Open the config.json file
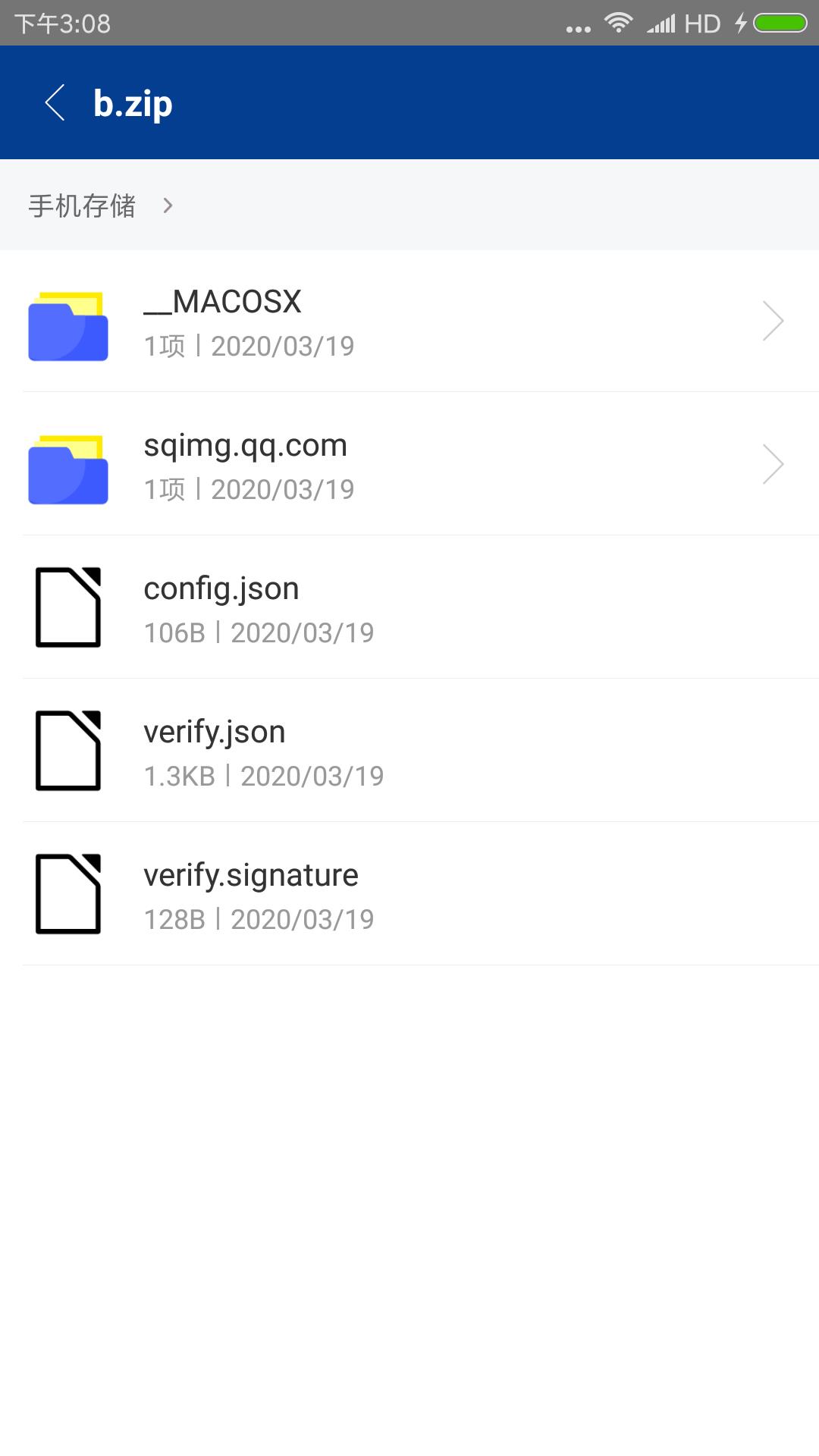The width and height of the screenshot is (819, 1456). click(x=221, y=588)
